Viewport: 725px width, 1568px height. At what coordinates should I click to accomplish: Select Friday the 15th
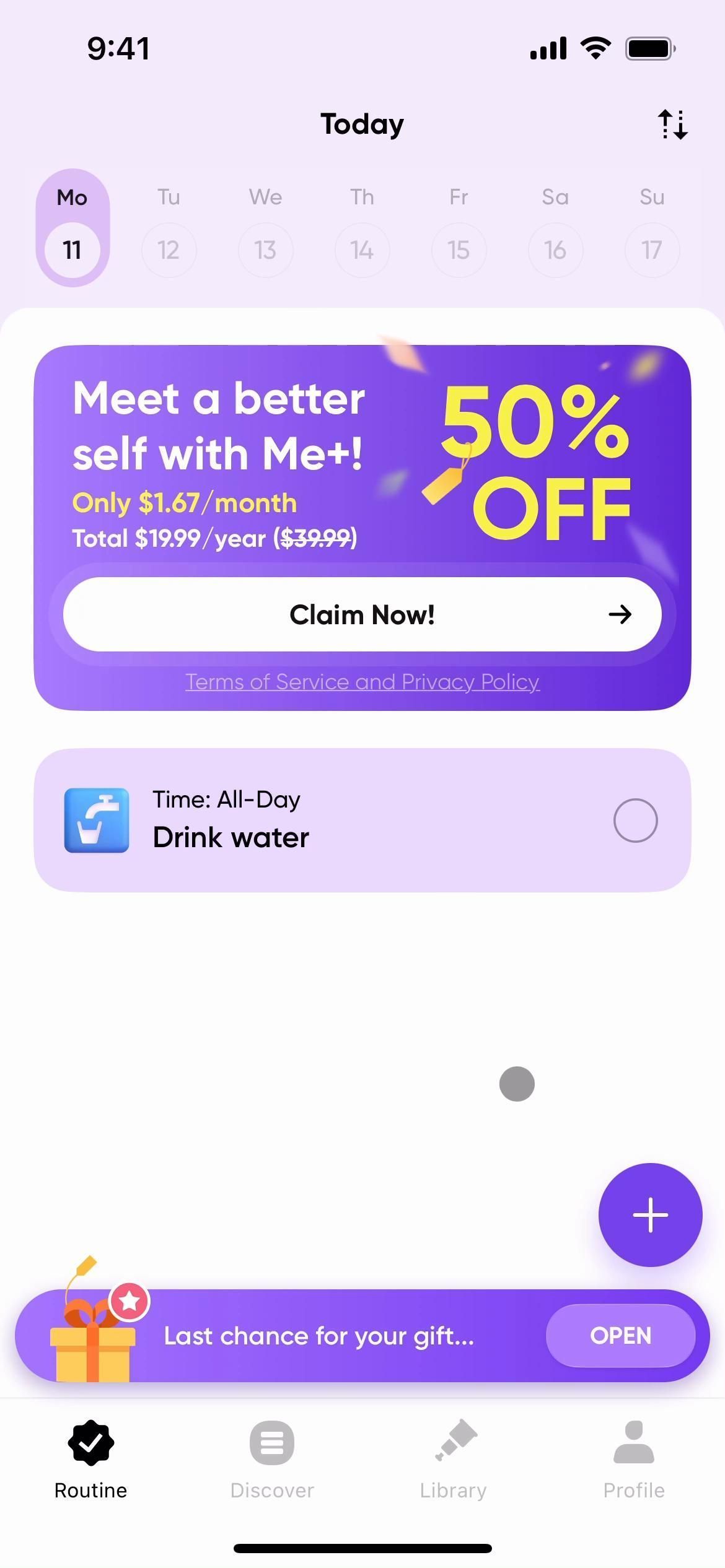pos(459,250)
